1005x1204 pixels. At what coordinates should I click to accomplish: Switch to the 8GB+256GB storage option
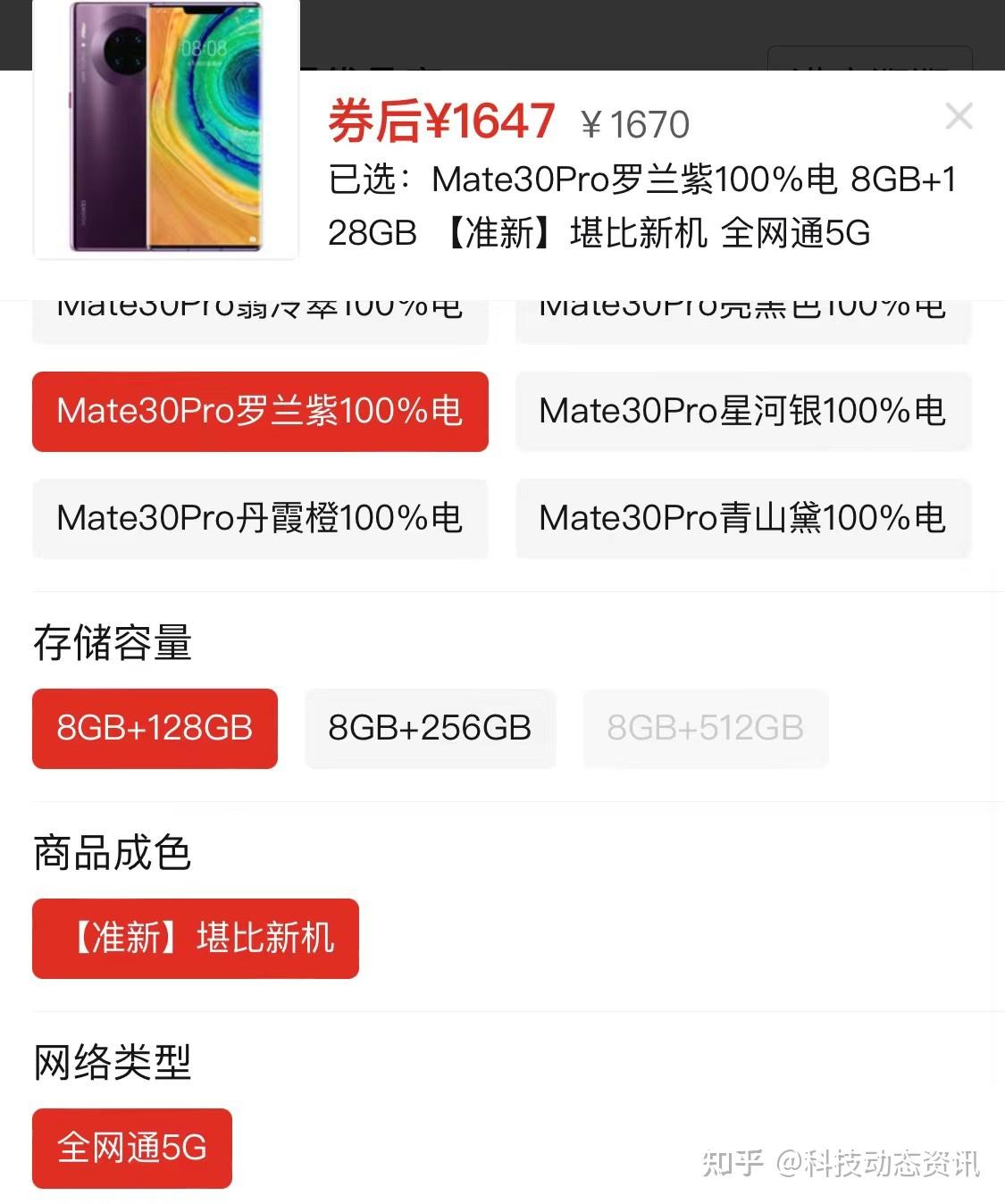point(430,729)
